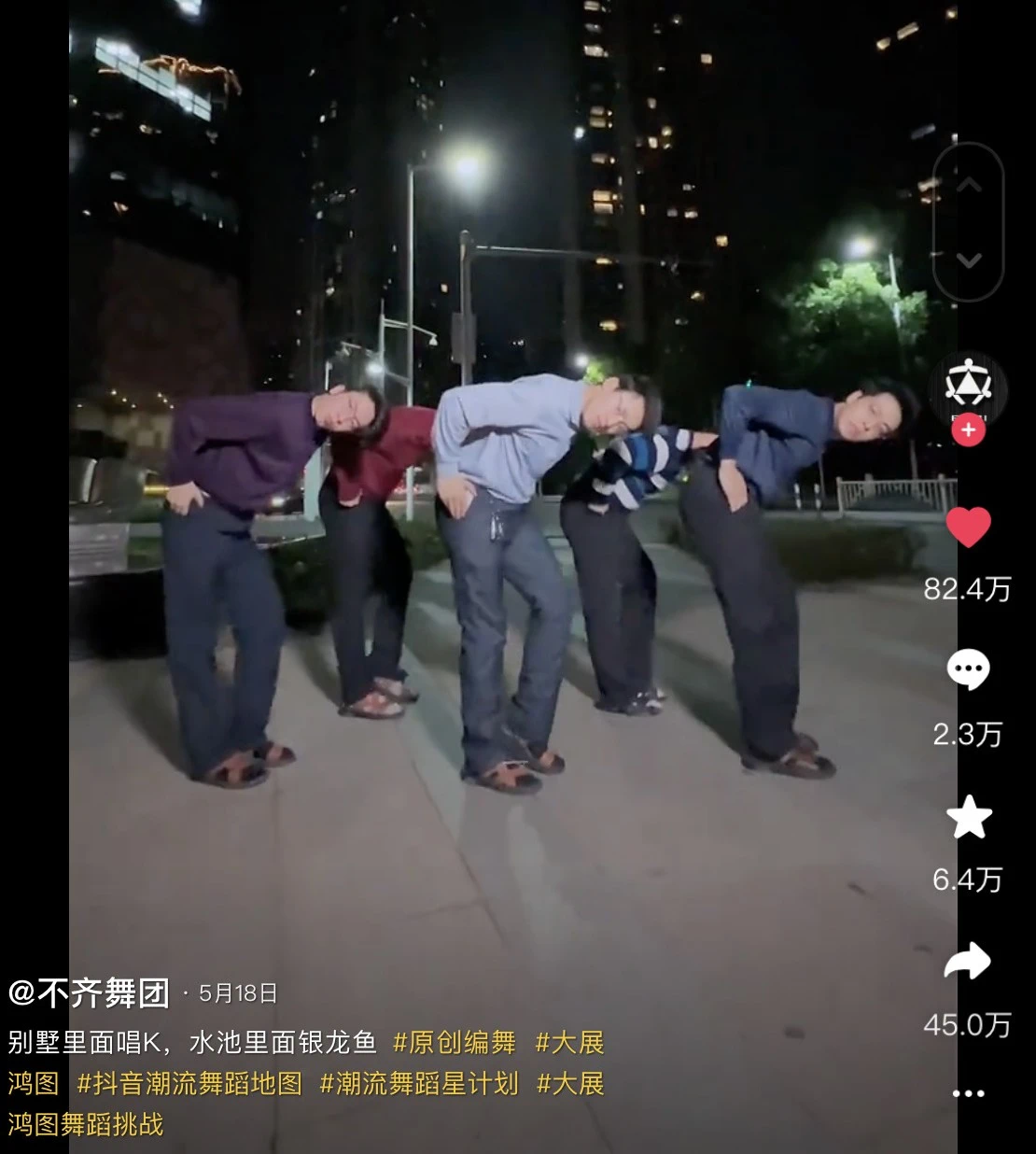Like this dance video
1036x1154 pixels.
tap(968, 528)
